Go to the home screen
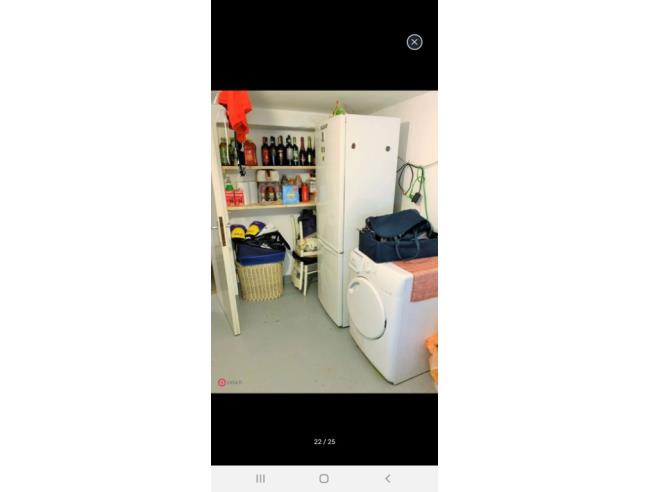 (x=324, y=479)
